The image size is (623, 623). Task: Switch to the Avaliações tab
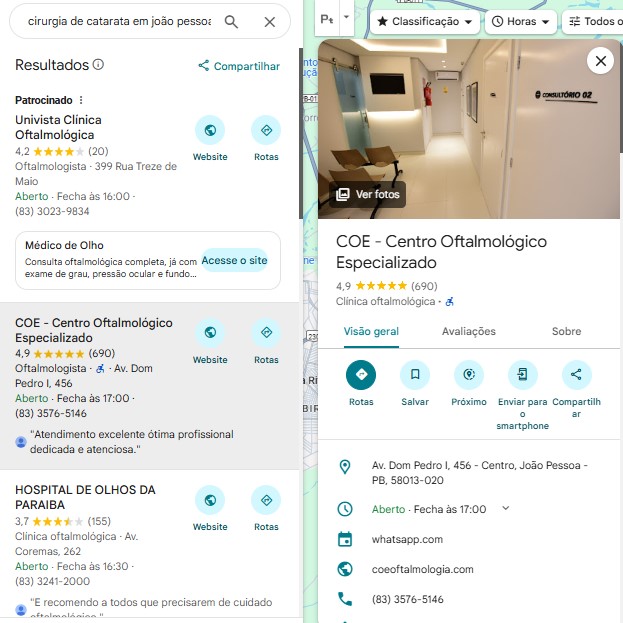468,331
